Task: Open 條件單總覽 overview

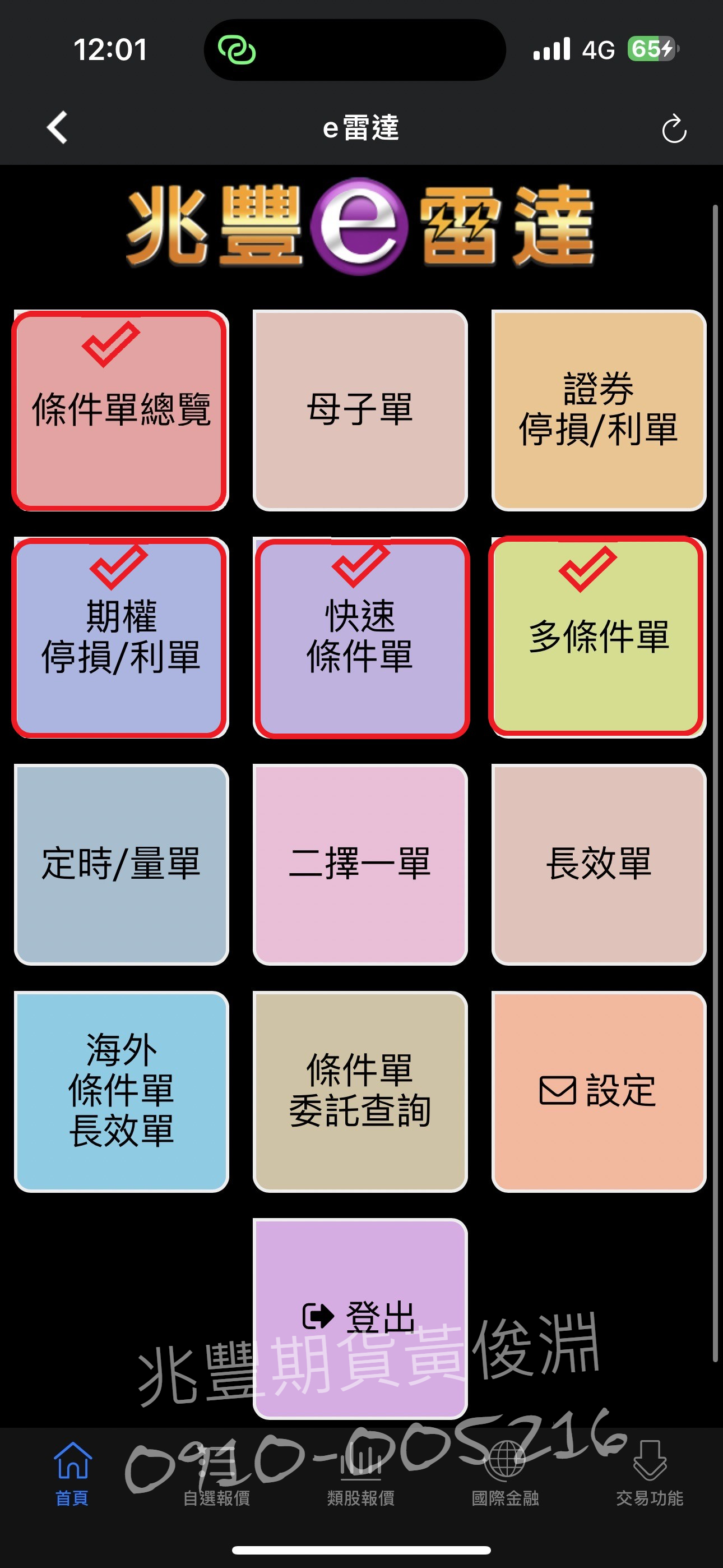Action: click(x=121, y=411)
